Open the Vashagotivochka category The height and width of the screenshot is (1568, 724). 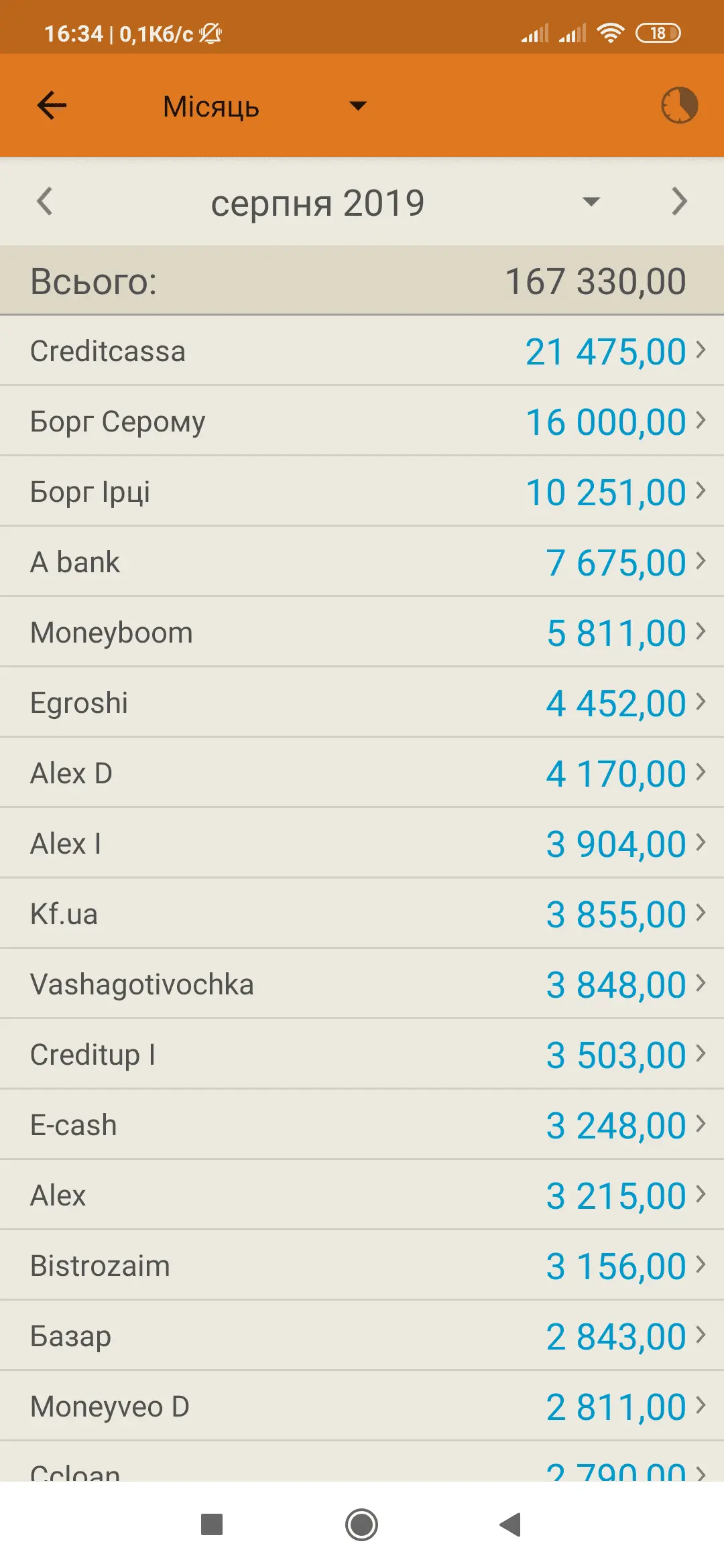pos(362,984)
